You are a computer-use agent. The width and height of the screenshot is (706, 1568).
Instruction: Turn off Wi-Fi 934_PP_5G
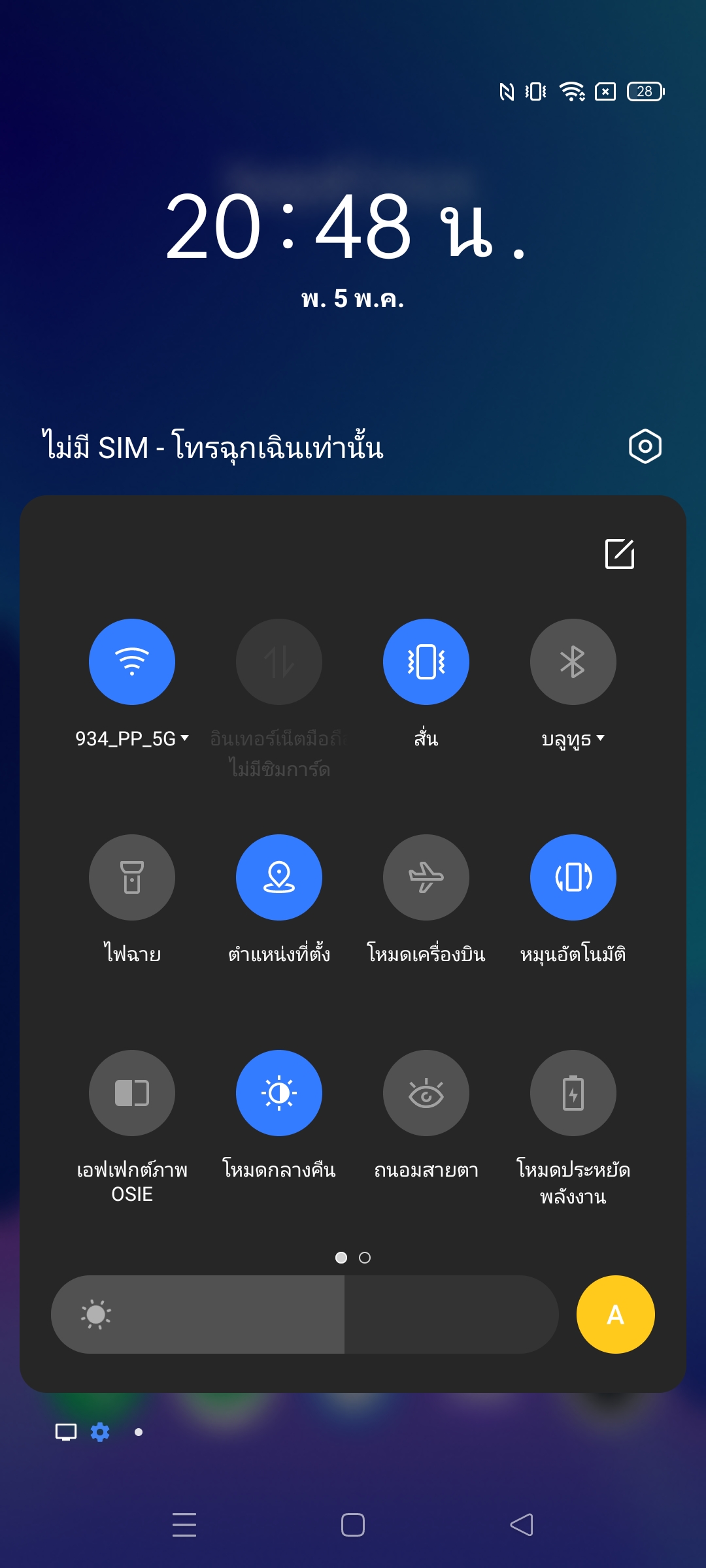click(x=132, y=662)
